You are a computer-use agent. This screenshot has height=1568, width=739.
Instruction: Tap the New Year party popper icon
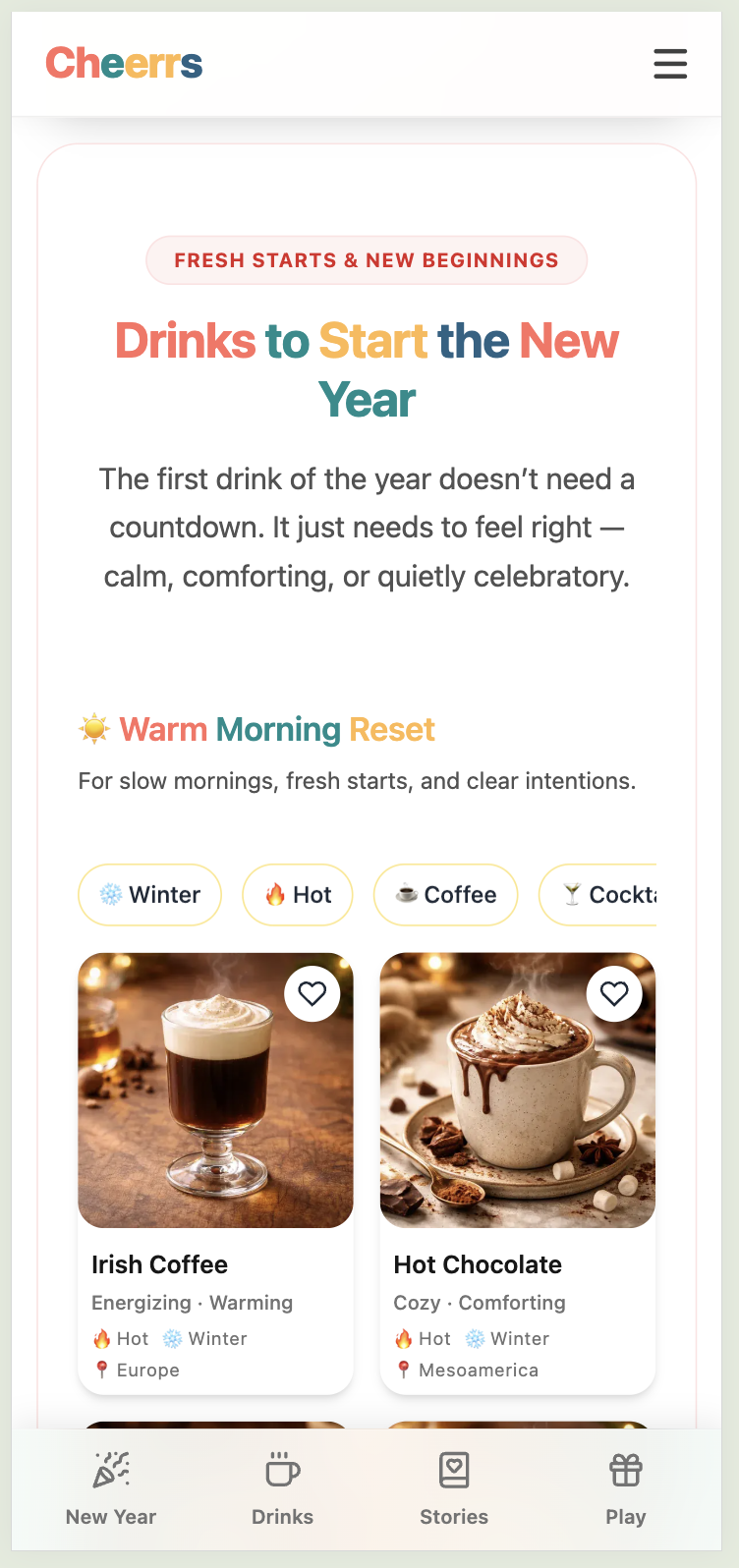pyautogui.click(x=111, y=1469)
